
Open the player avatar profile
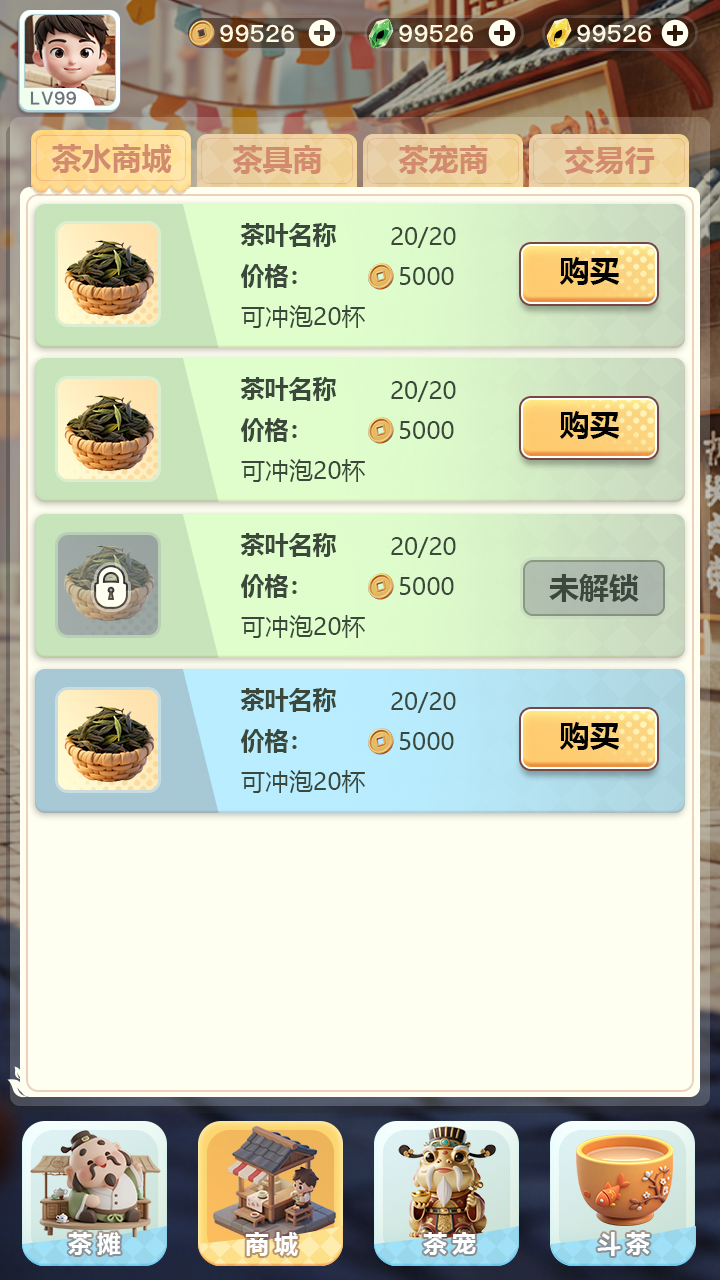[69, 59]
